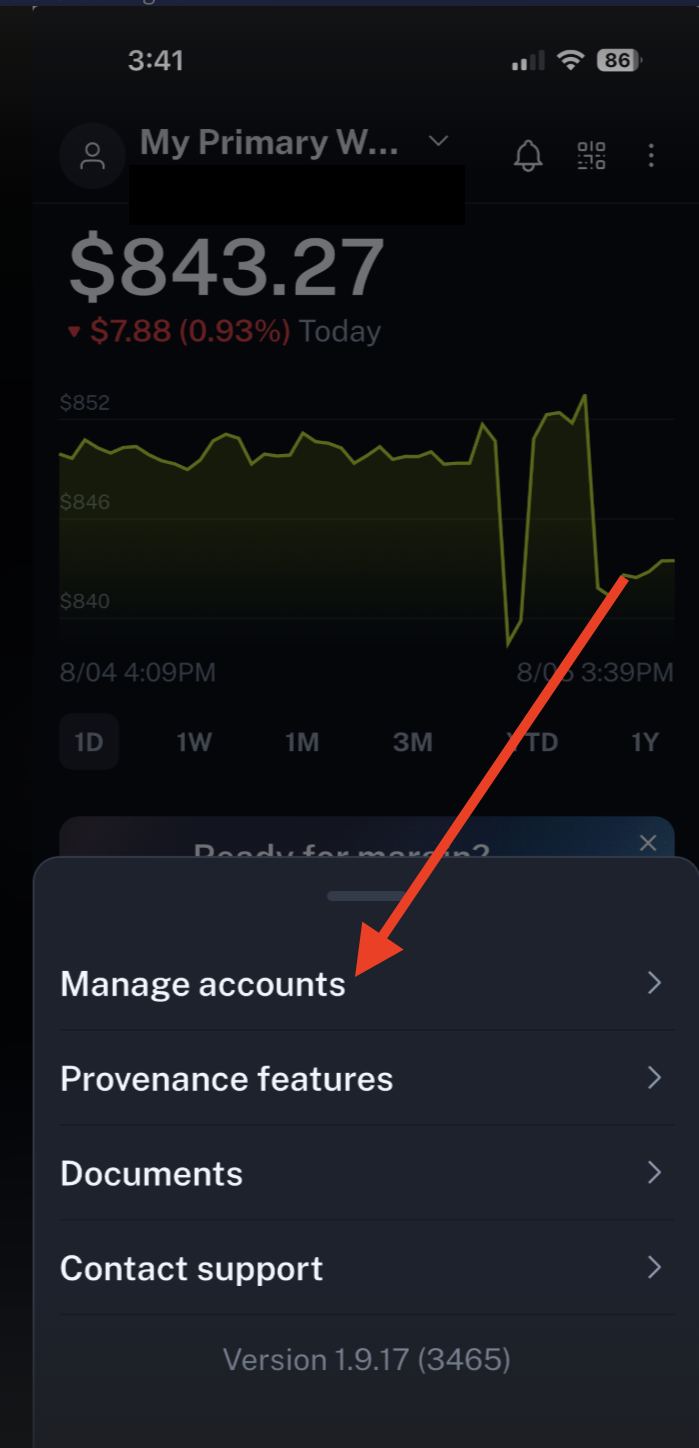Expand the My Primary wallet dropdown
The height and width of the screenshot is (1448, 699).
point(438,141)
